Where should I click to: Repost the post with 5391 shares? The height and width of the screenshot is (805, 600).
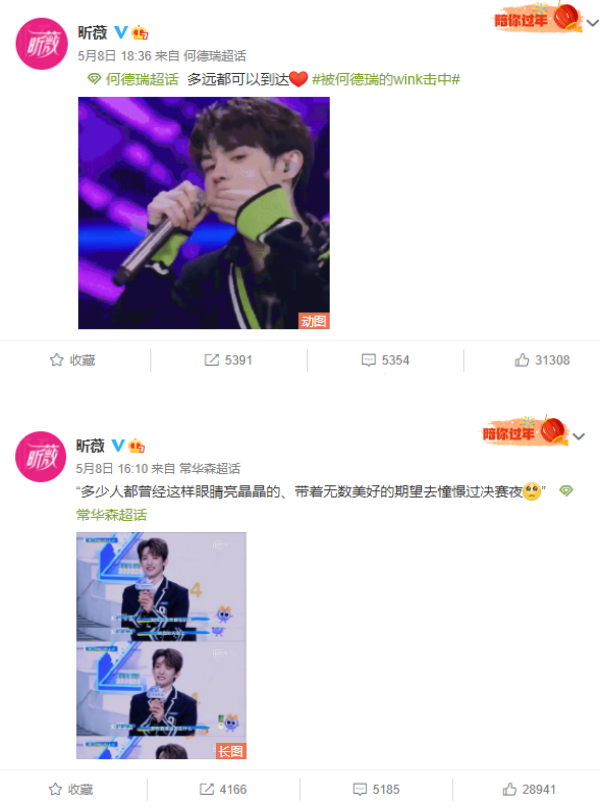[228, 360]
